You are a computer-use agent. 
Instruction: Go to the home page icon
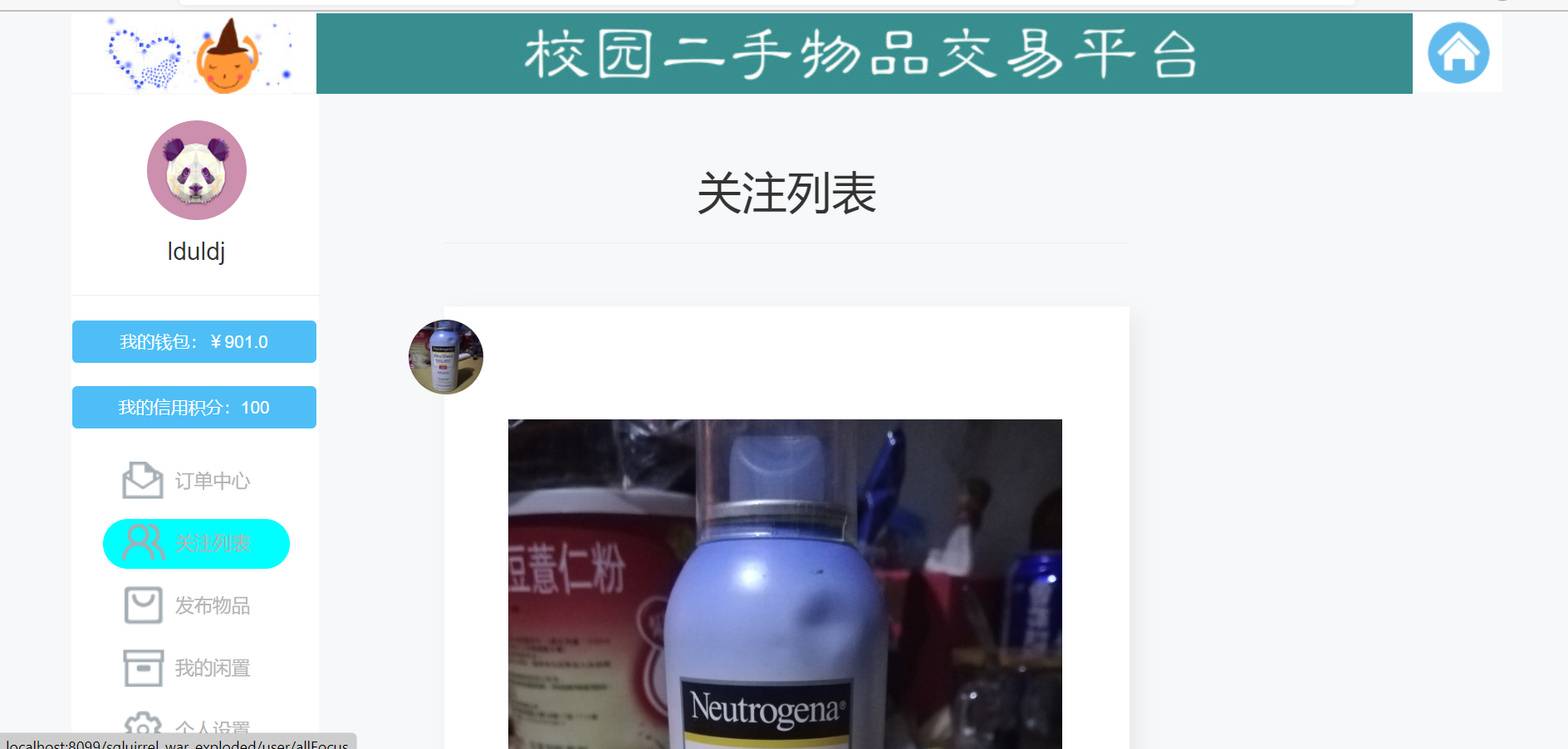1458,53
